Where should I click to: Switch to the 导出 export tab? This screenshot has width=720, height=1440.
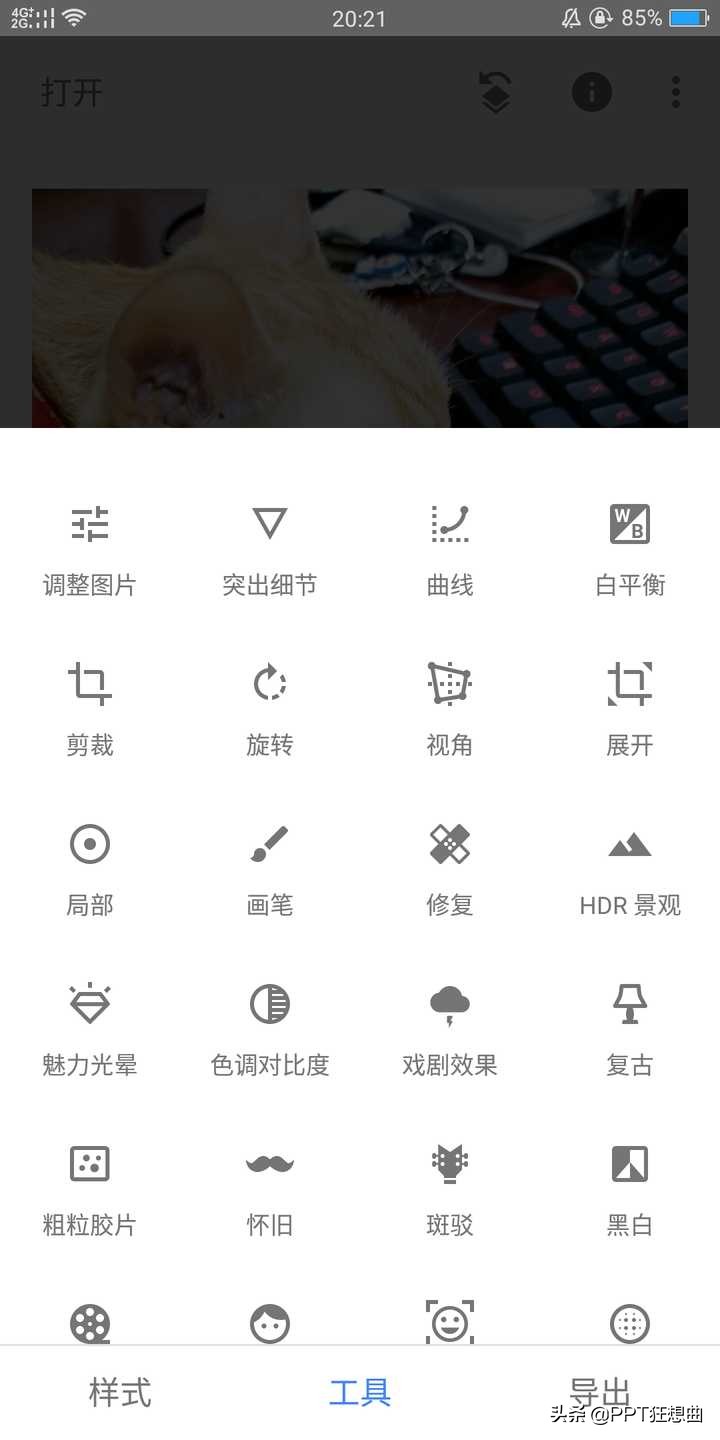[x=599, y=1392]
